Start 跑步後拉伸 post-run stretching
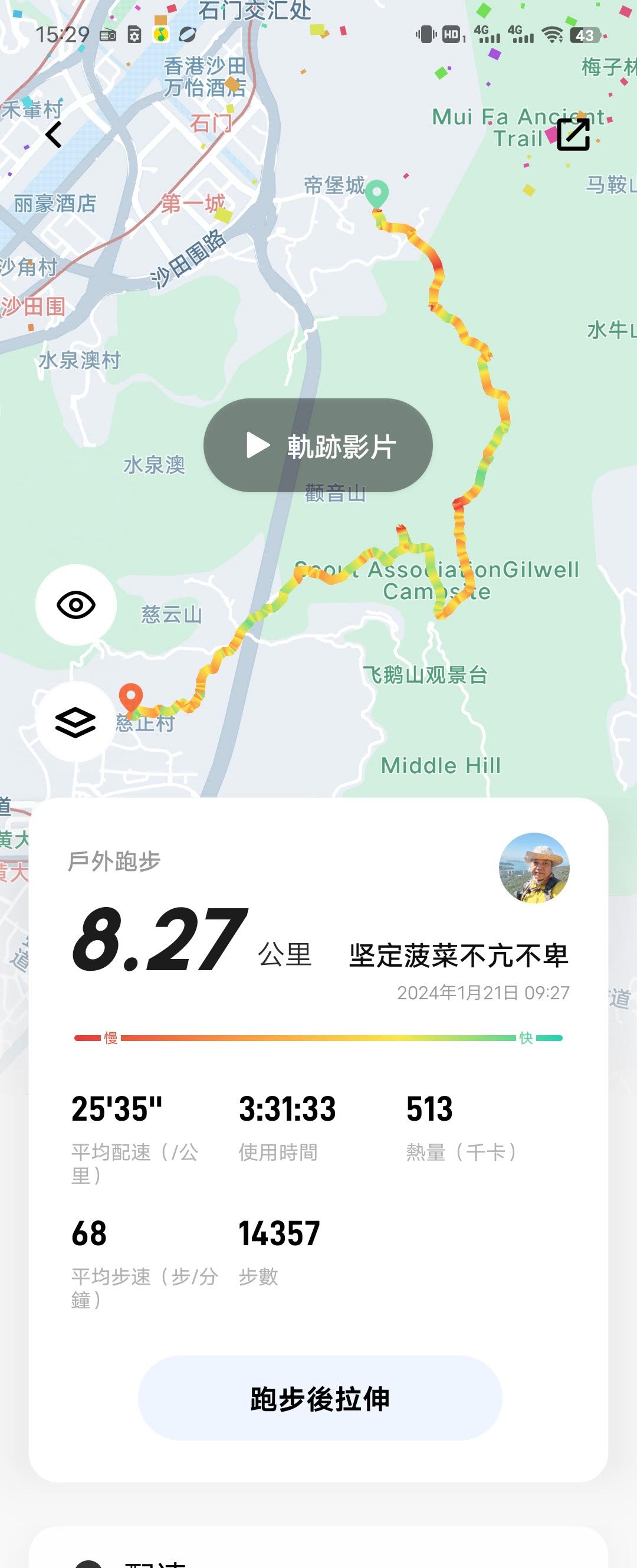Screen dimensions: 637x1568 320,1398
